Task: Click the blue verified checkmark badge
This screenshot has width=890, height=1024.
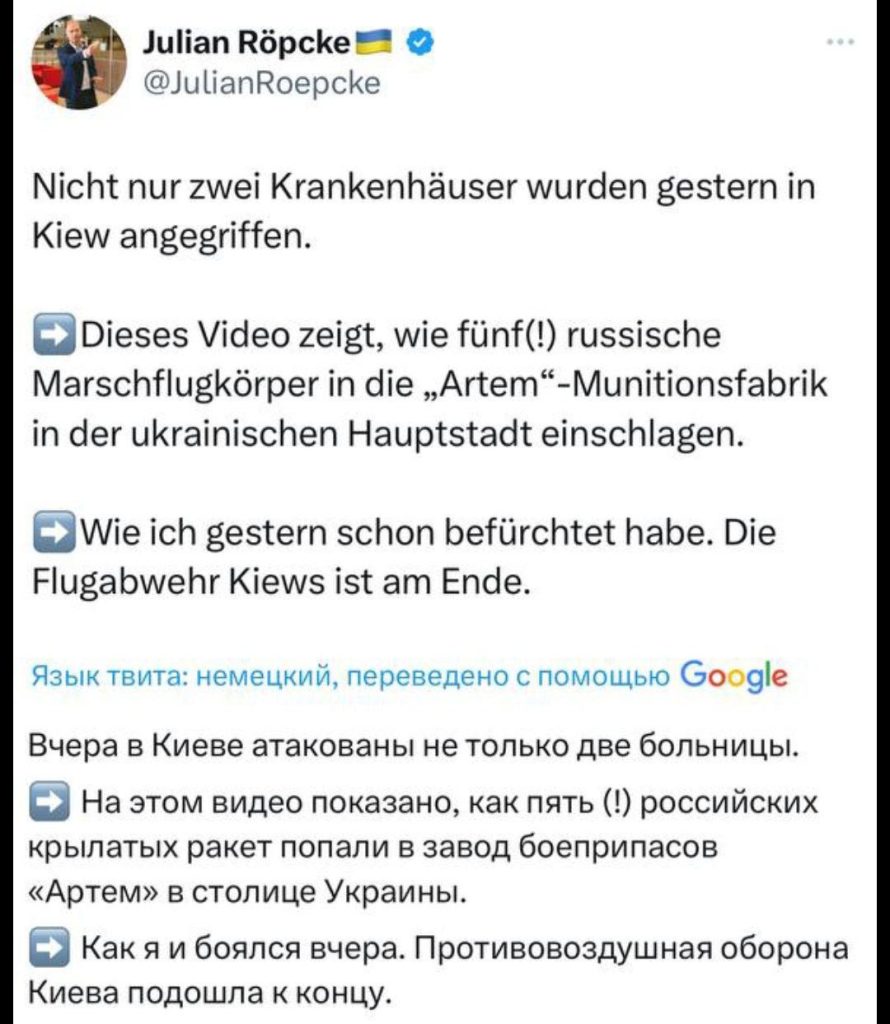Action: [x=418, y=41]
